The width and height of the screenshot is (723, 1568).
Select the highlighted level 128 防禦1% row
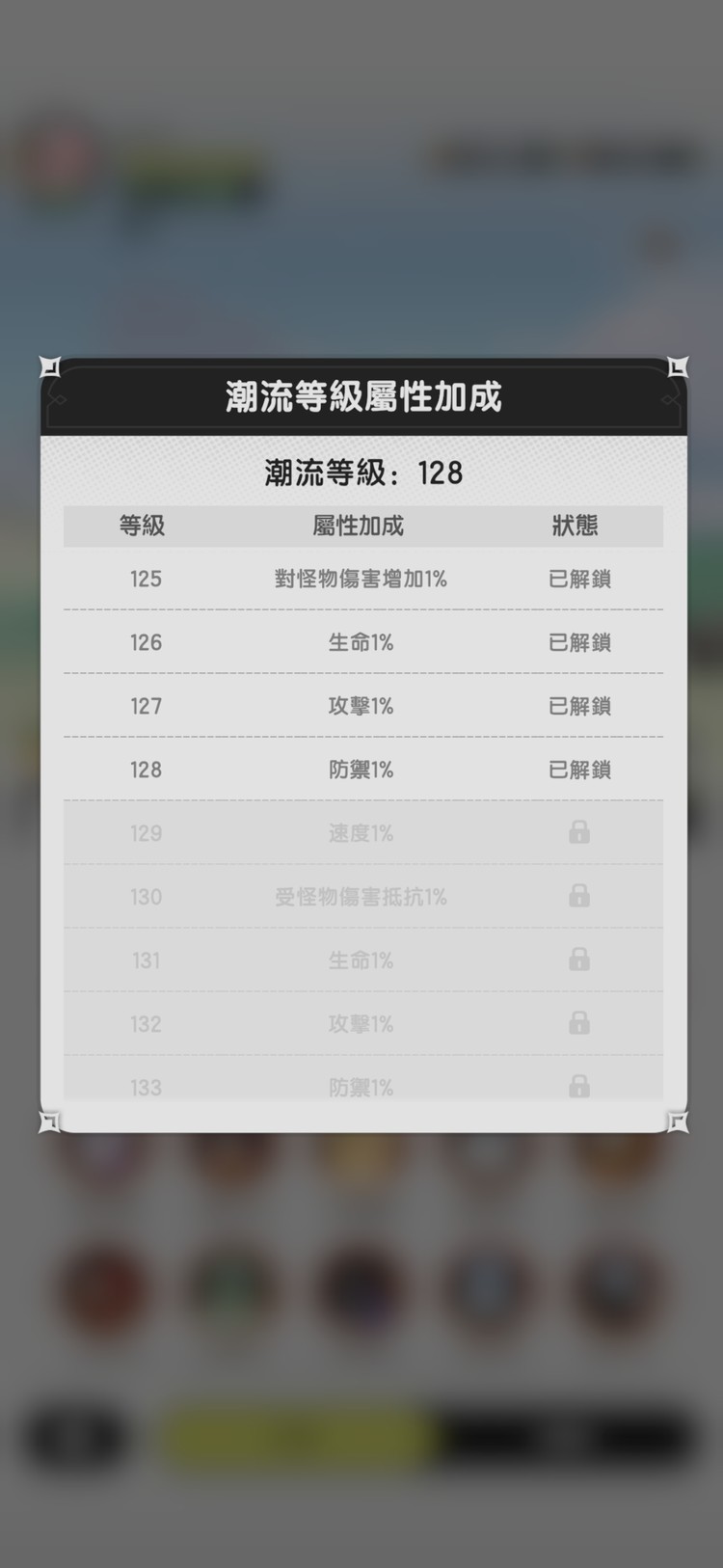pyautogui.click(x=361, y=769)
